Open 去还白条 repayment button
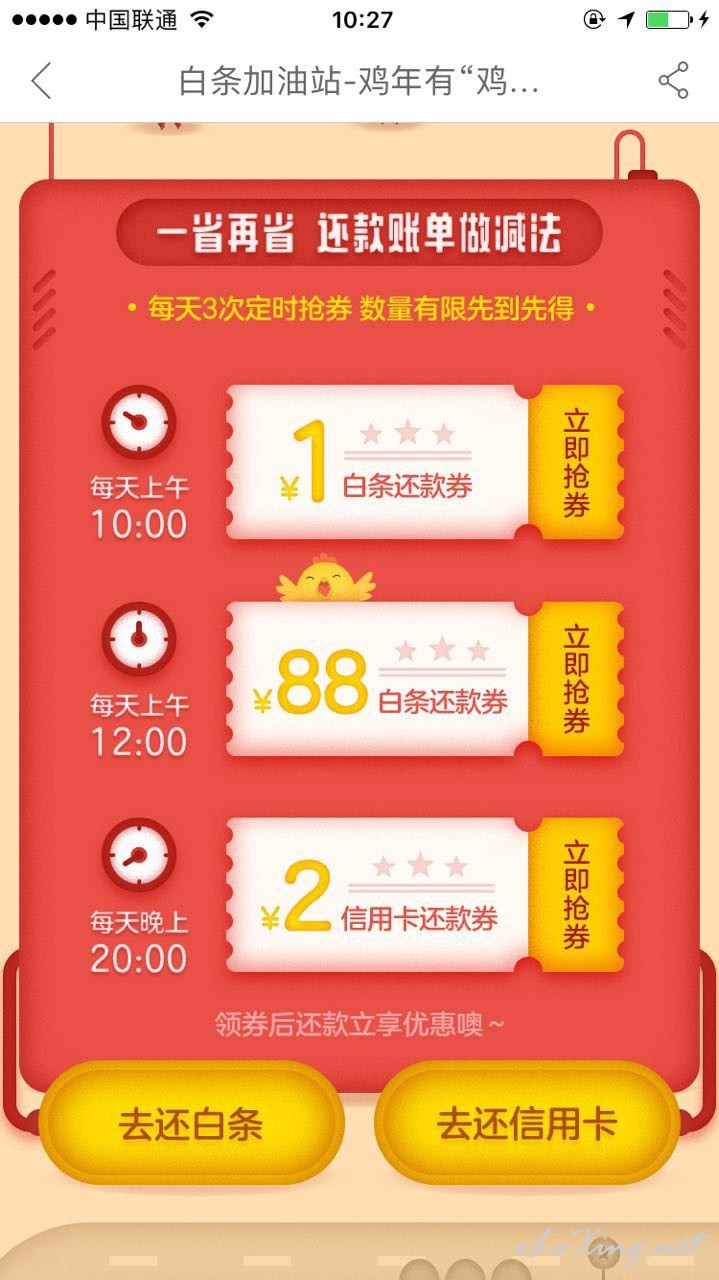The image size is (719, 1280). (x=191, y=1124)
